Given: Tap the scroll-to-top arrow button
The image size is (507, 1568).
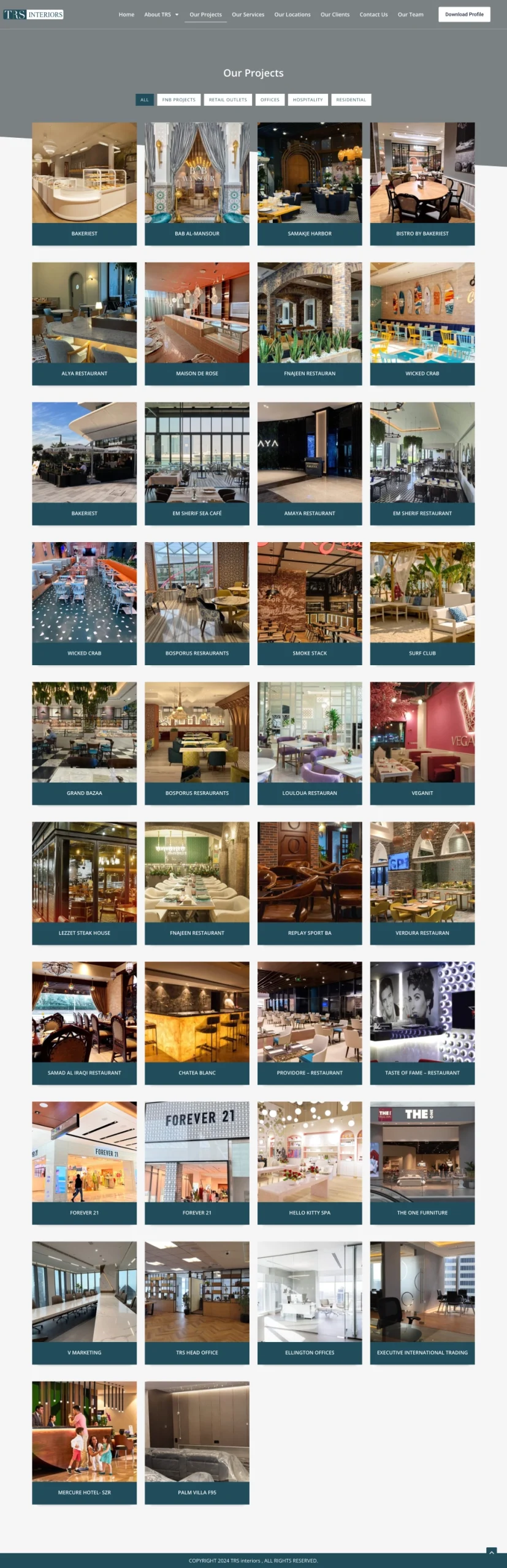Looking at the screenshot, I should 491,1552.
